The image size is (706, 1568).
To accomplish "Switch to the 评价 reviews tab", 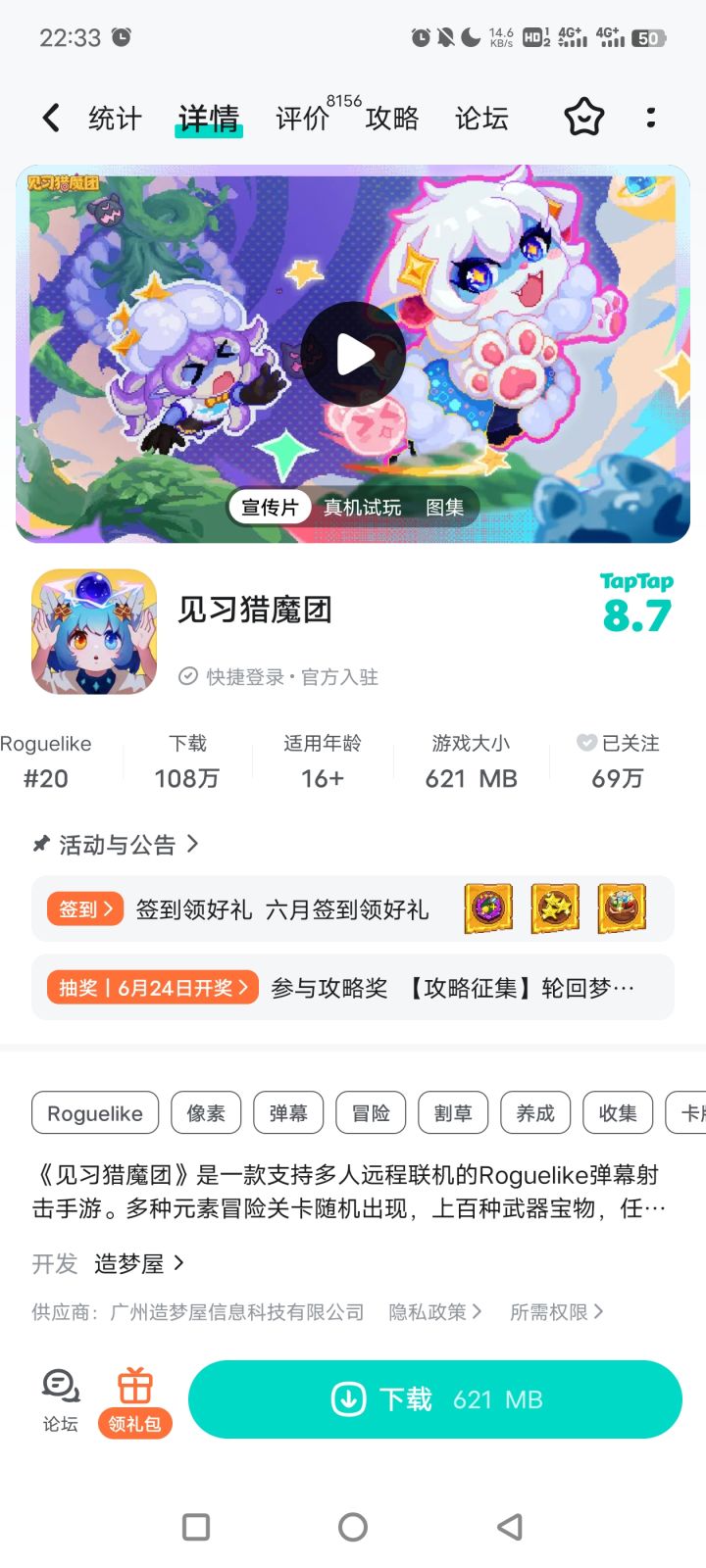I will pyautogui.click(x=302, y=118).
